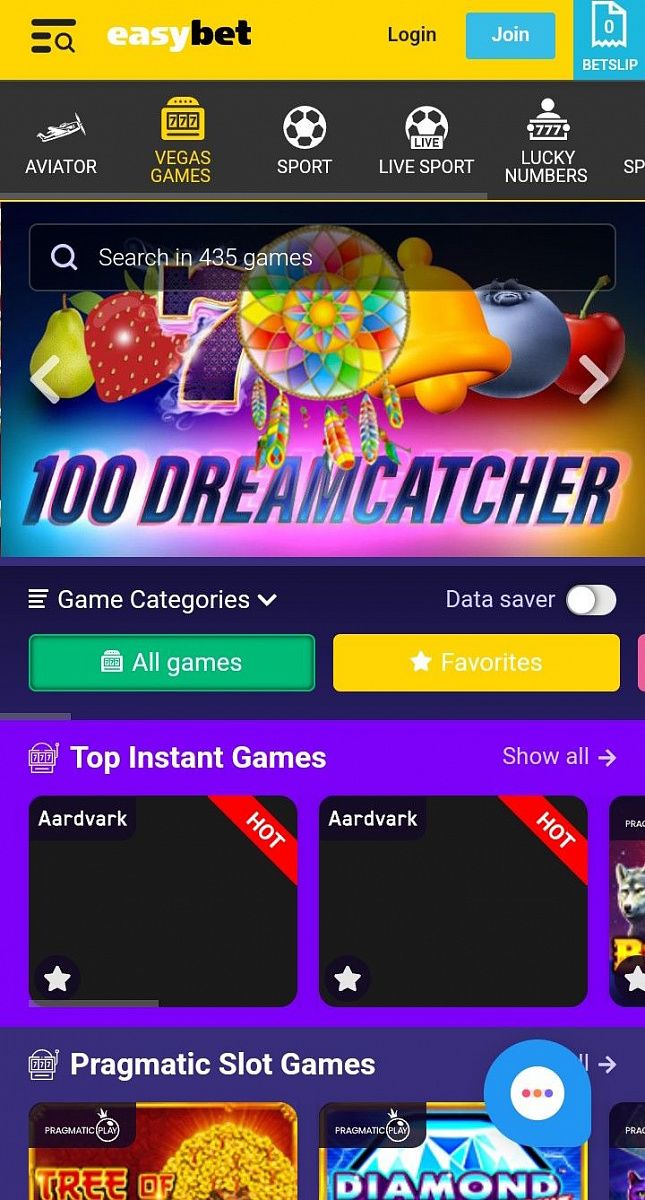Select the Vegas Games tab
This screenshot has width=645, height=1200.
coord(181,142)
